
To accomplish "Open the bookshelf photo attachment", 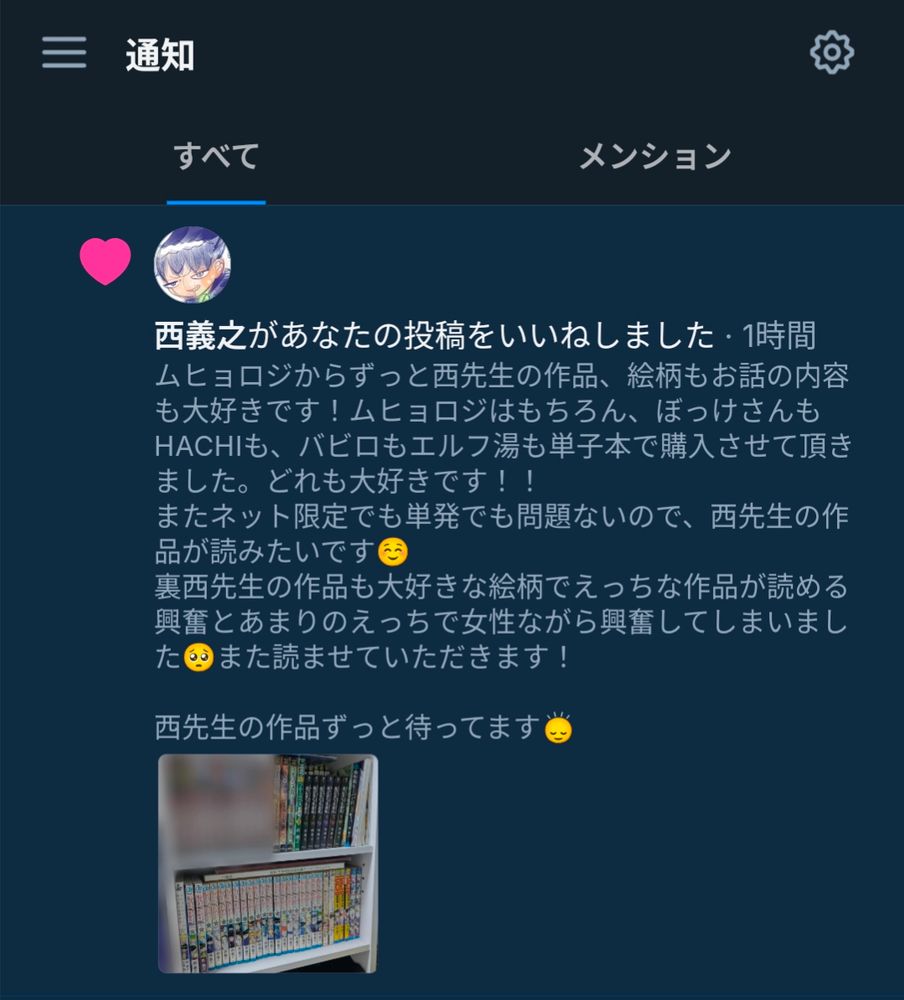I will coord(268,863).
